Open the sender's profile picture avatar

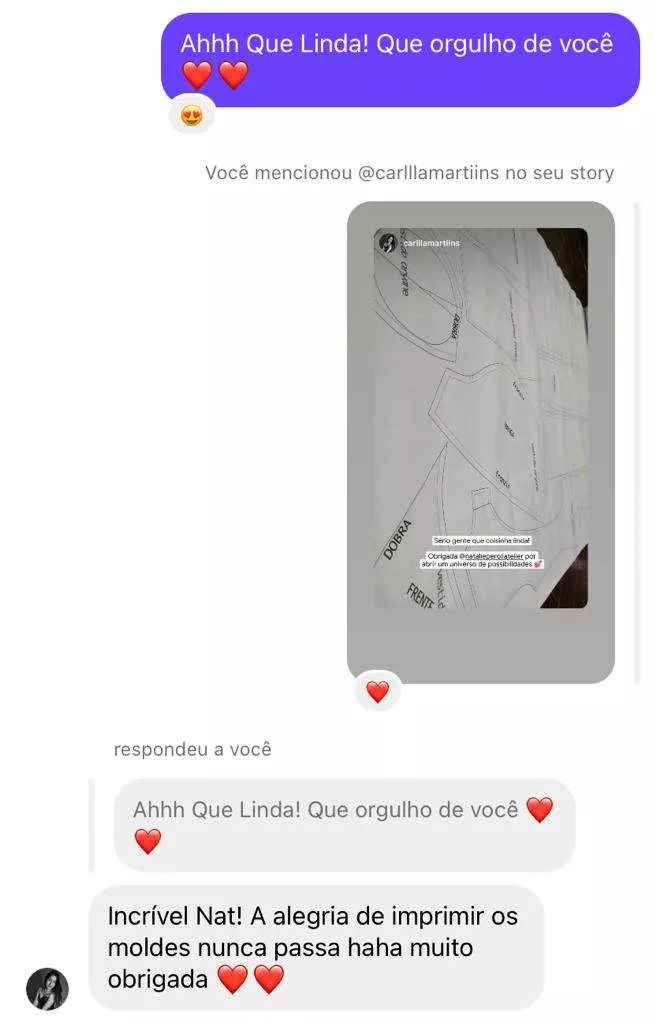[x=47, y=988]
